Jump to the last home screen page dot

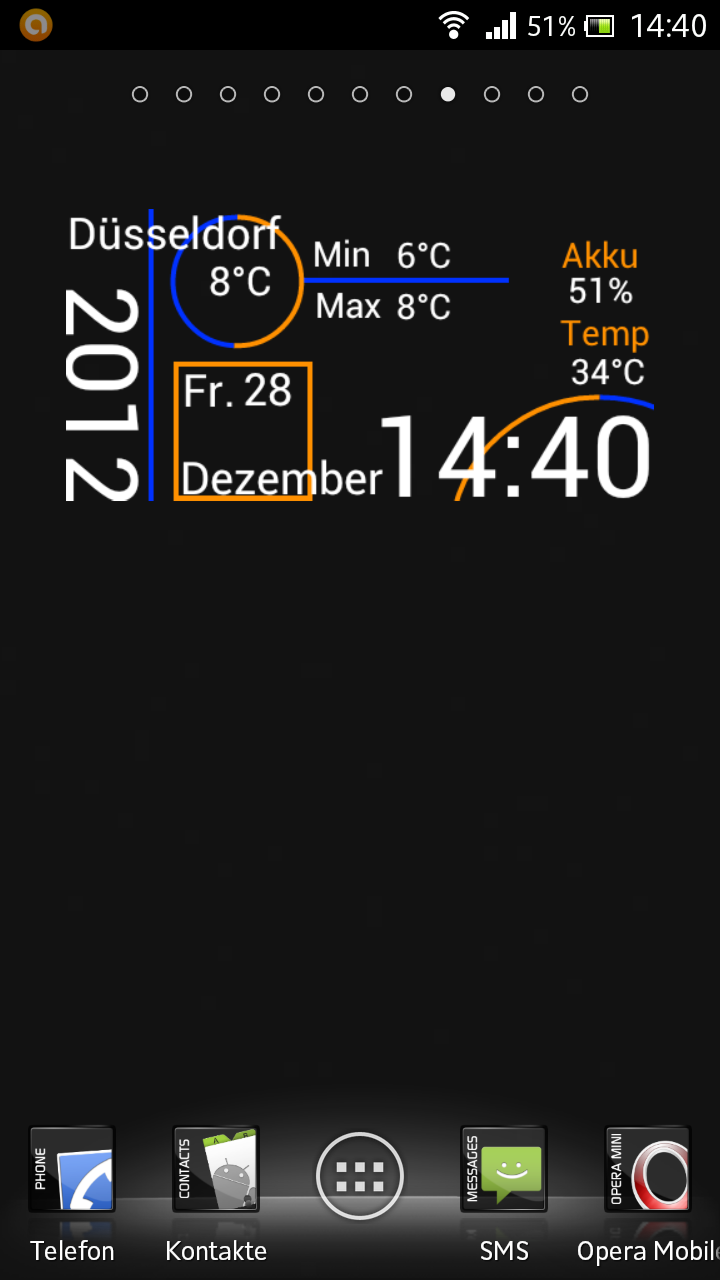tap(580, 94)
